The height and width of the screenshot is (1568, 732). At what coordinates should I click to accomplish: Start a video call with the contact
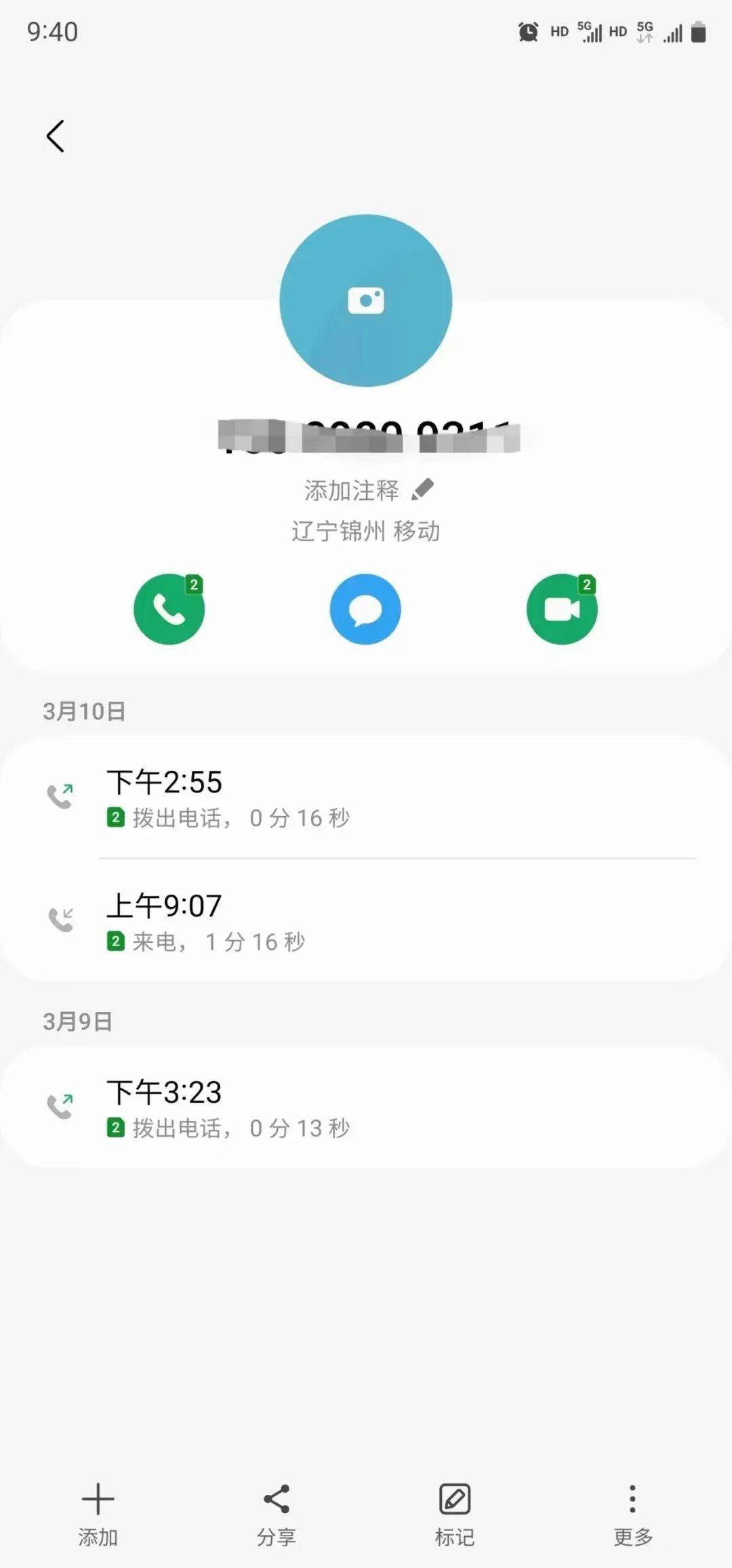click(562, 609)
